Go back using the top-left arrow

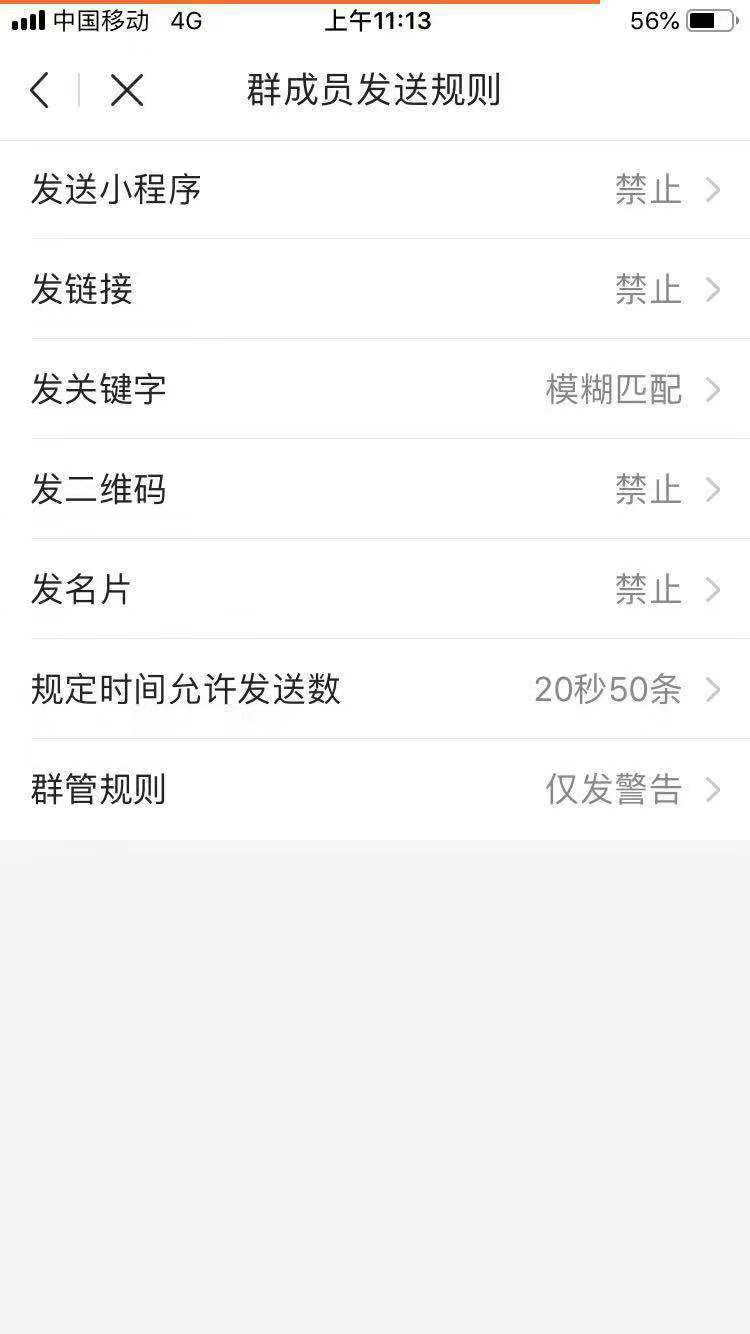coord(40,90)
